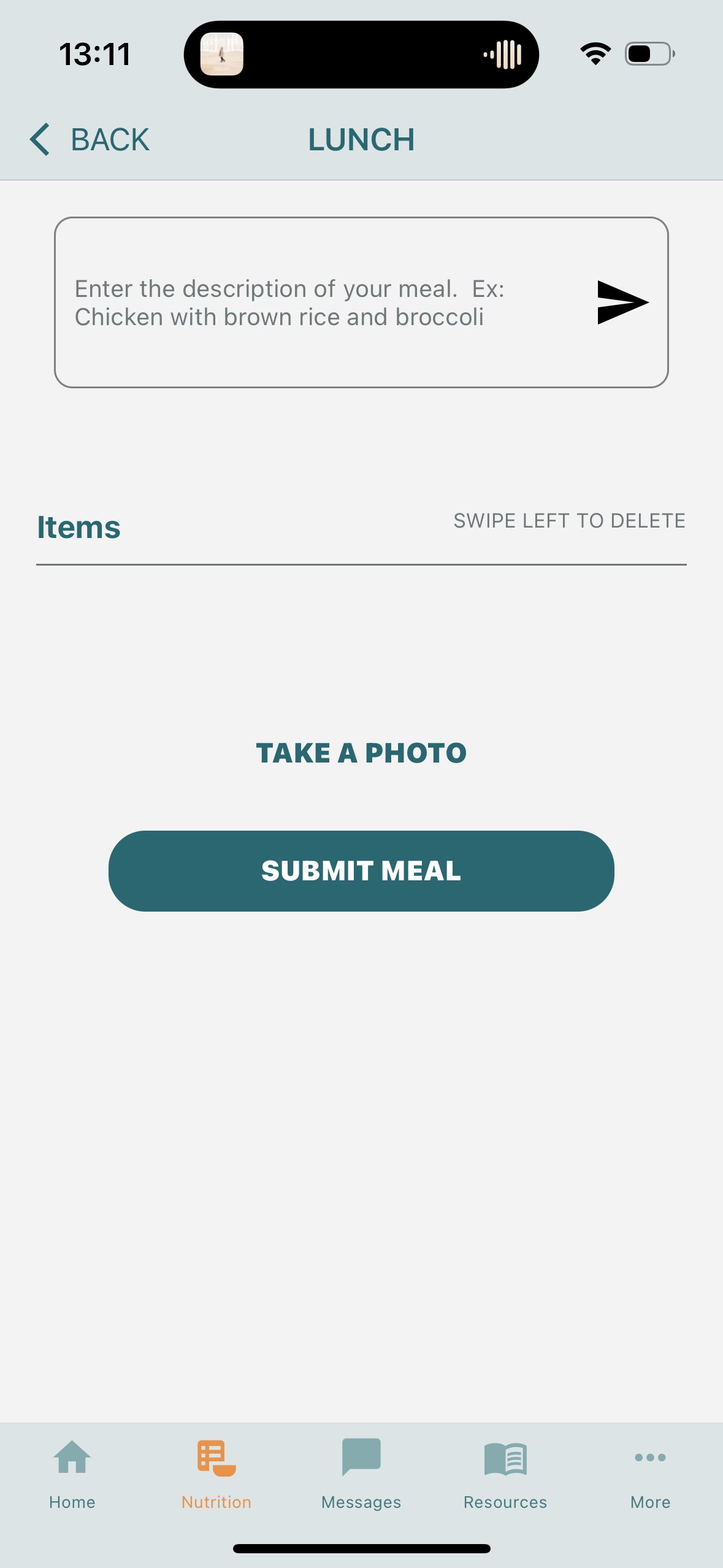
Task: Switch to the Home tab
Action: click(x=72, y=1474)
